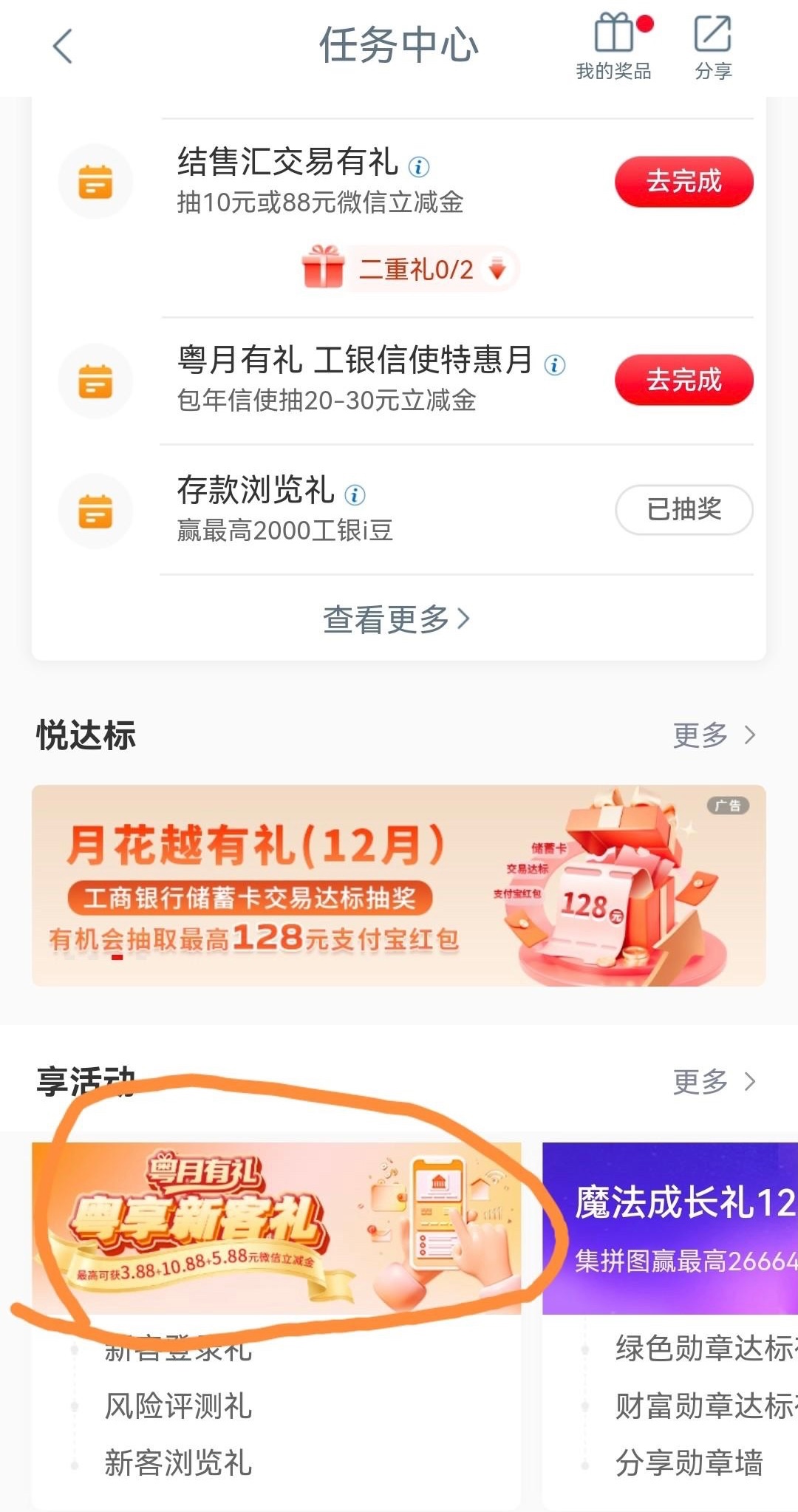Select 风险评测礼

pos(178,1406)
